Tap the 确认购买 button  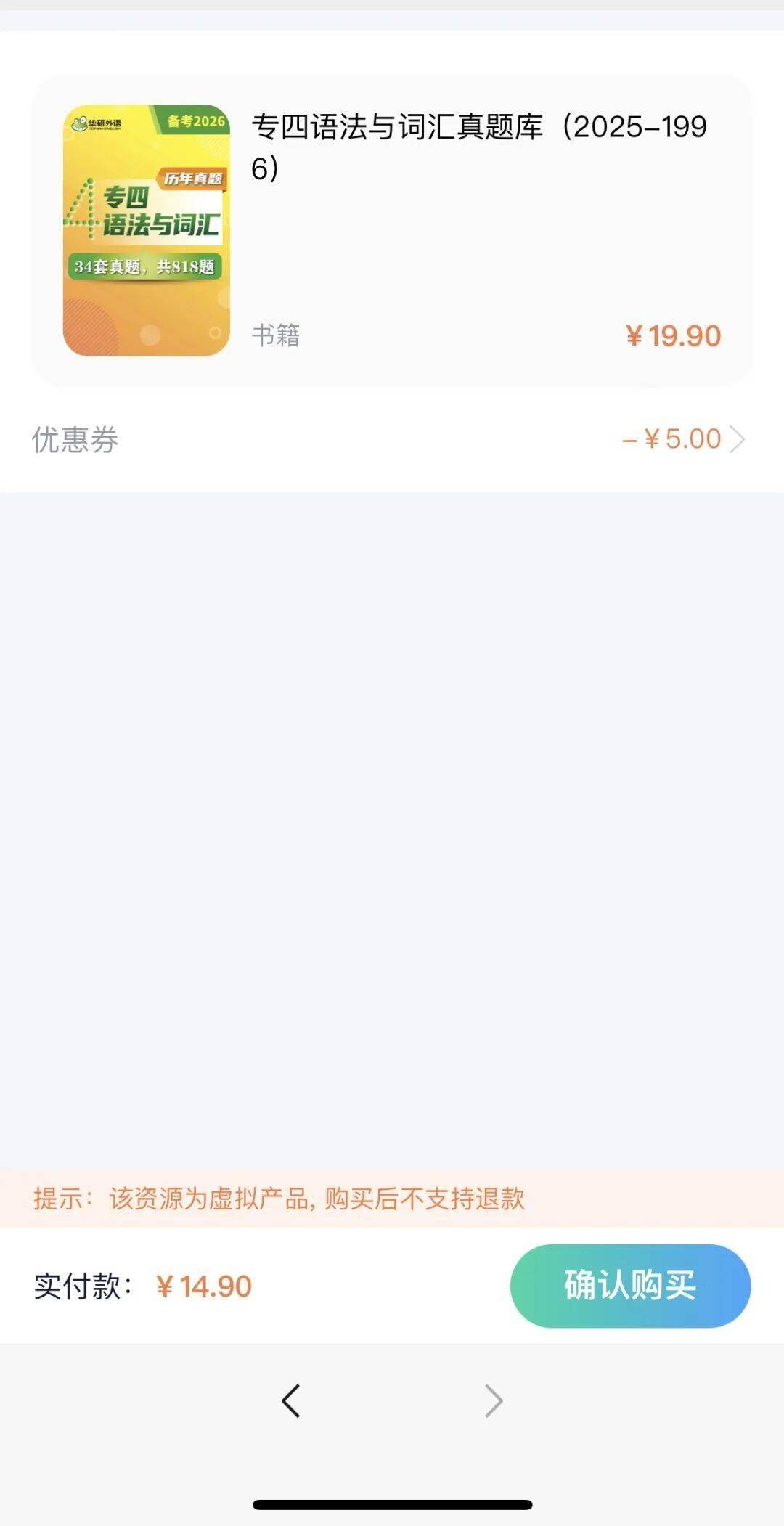630,1286
